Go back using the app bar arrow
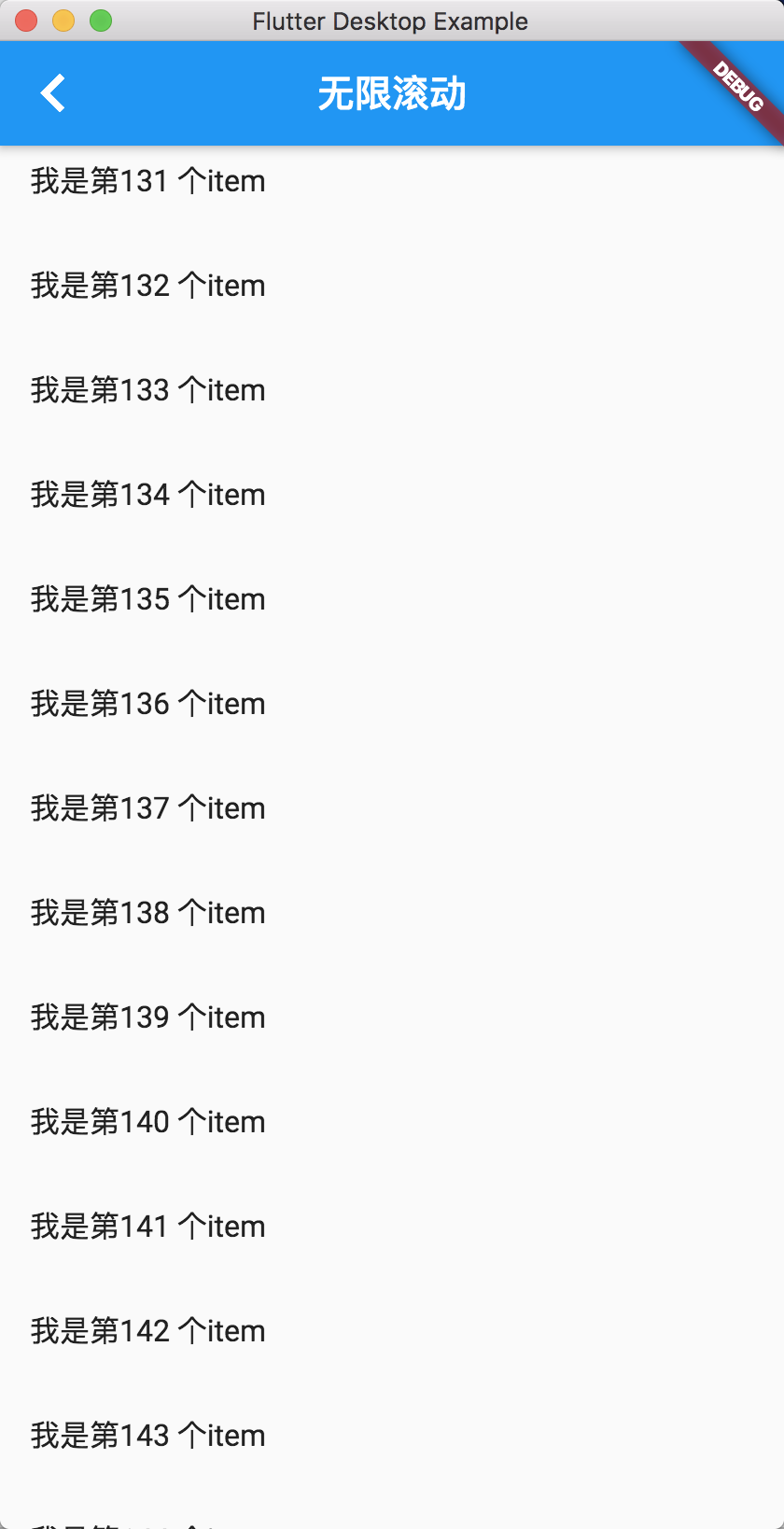Screen dimensions: 784x1529 [53, 93]
